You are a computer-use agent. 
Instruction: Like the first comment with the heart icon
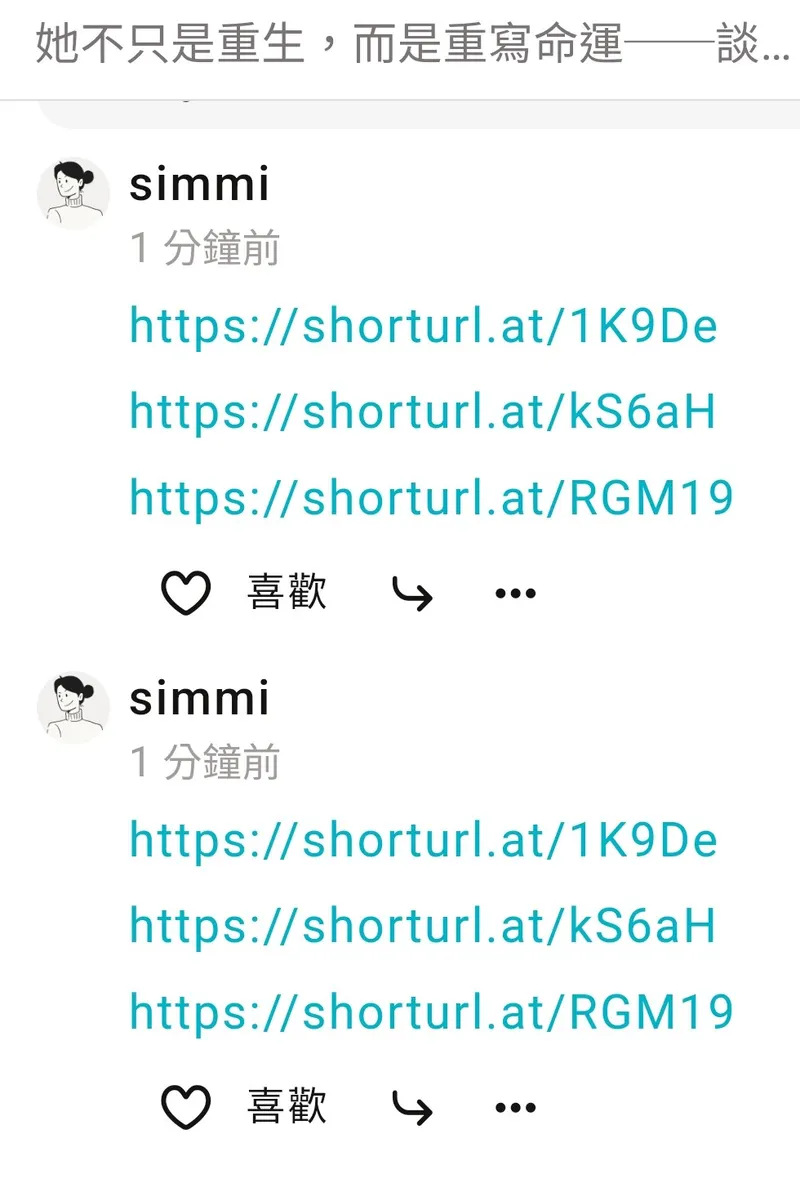184,592
